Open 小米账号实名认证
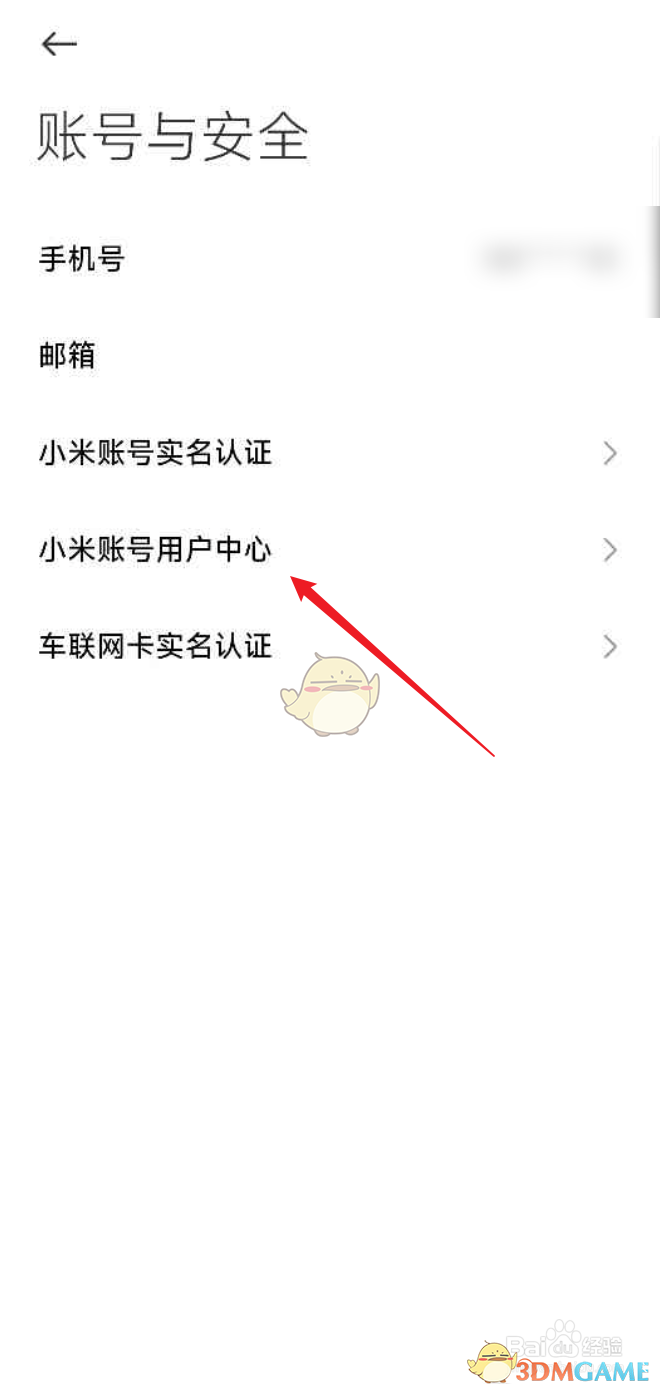Viewport: 660px width, 1390px height. click(x=330, y=453)
